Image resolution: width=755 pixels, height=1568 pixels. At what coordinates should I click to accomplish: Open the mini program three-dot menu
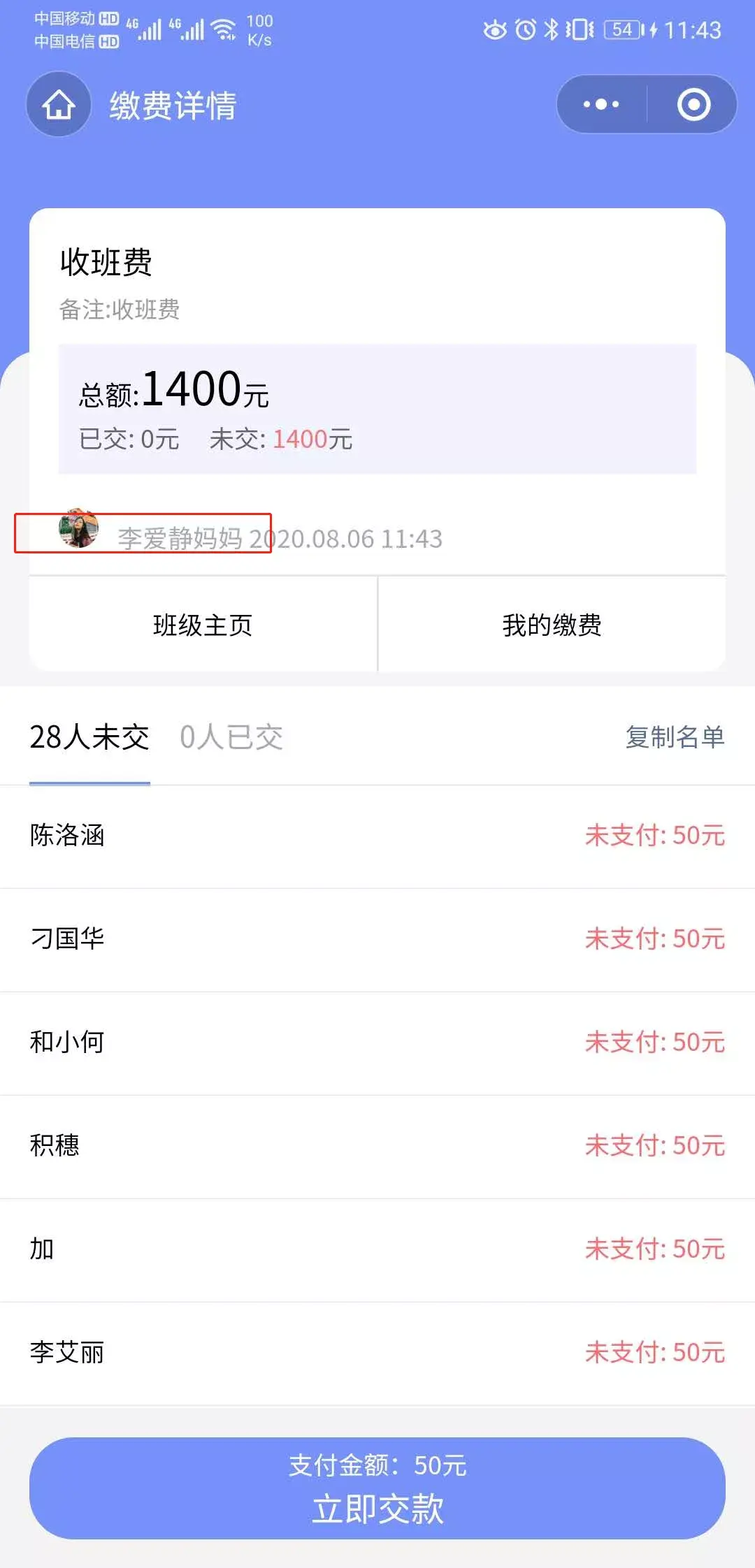click(601, 105)
